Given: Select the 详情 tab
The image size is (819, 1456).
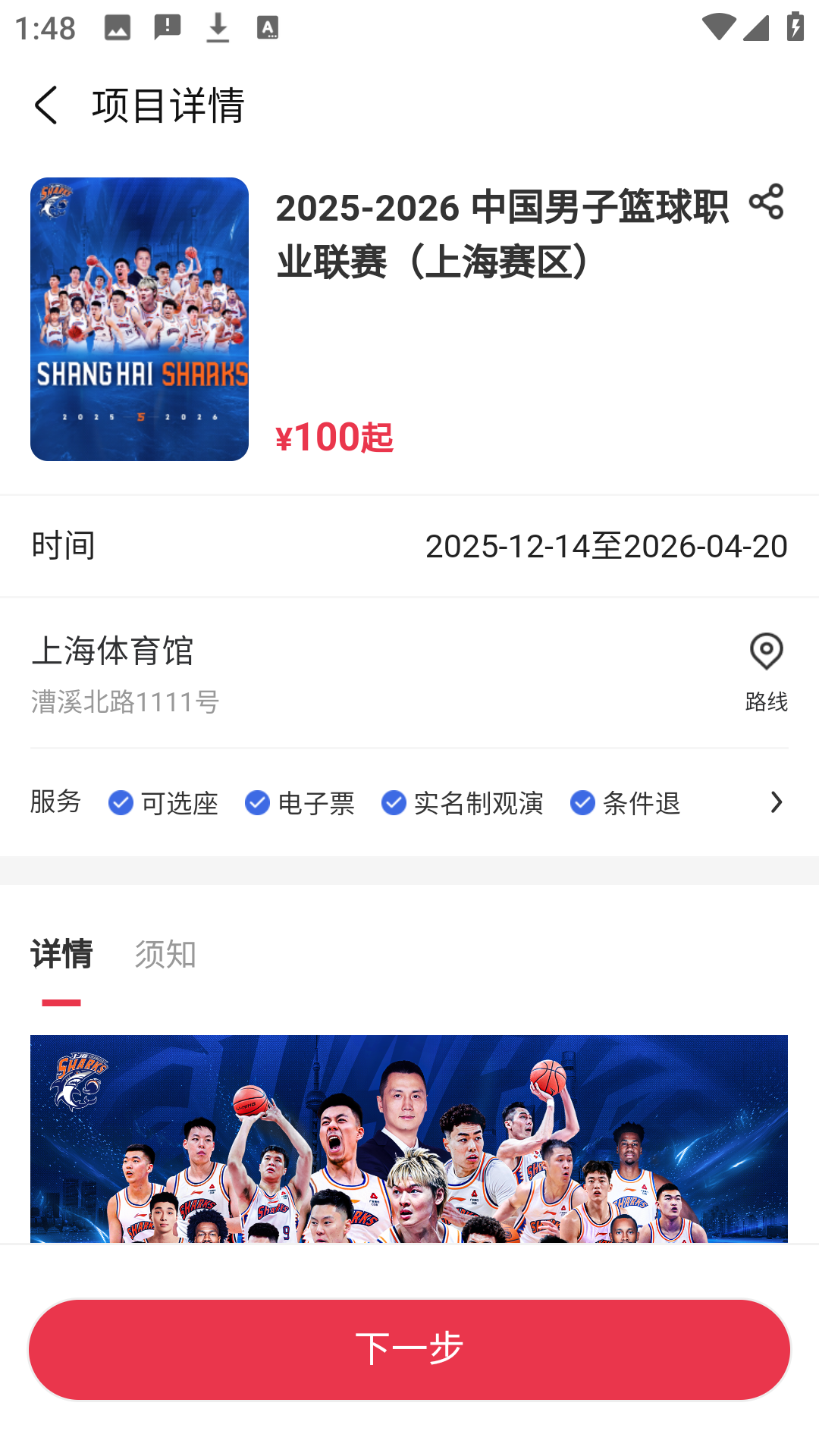Looking at the screenshot, I should (61, 955).
